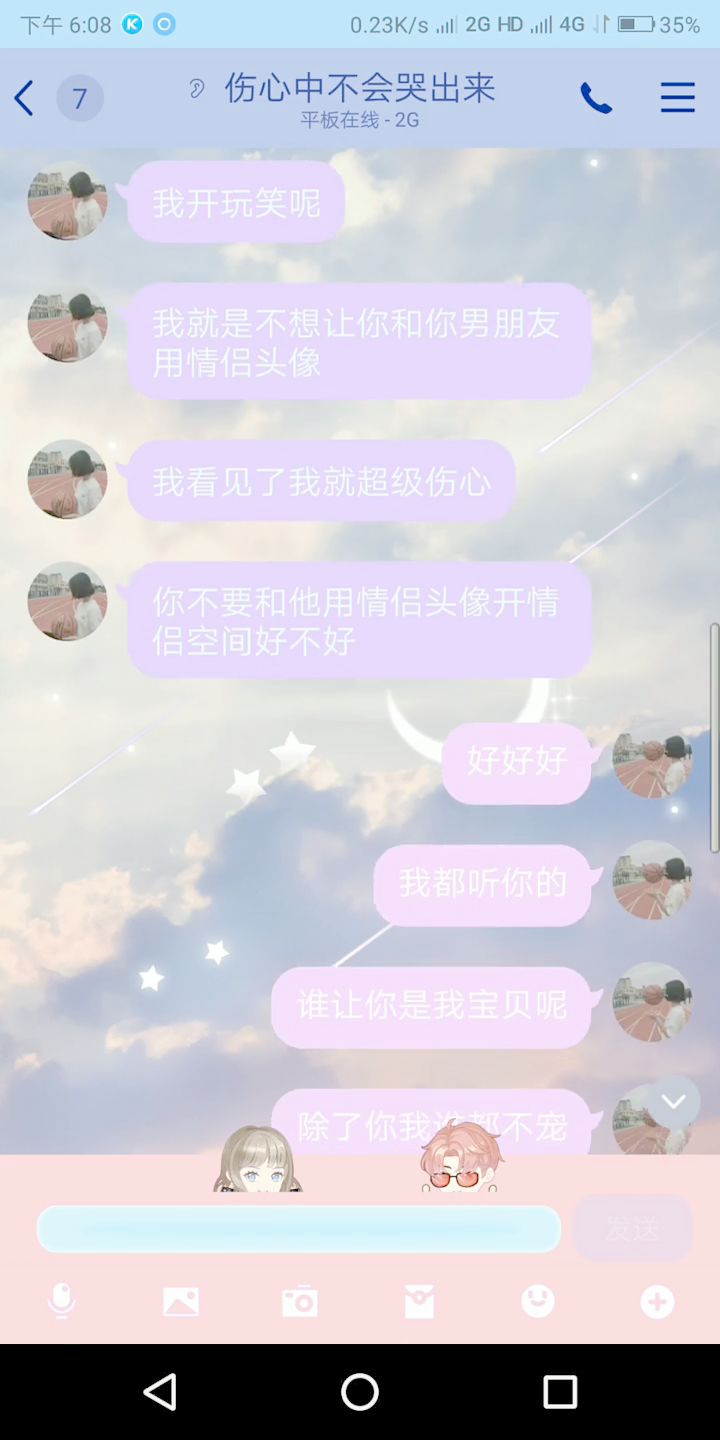Record a voice message with the microphone
720x1440 pixels.
pyautogui.click(x=61, y=1301)
